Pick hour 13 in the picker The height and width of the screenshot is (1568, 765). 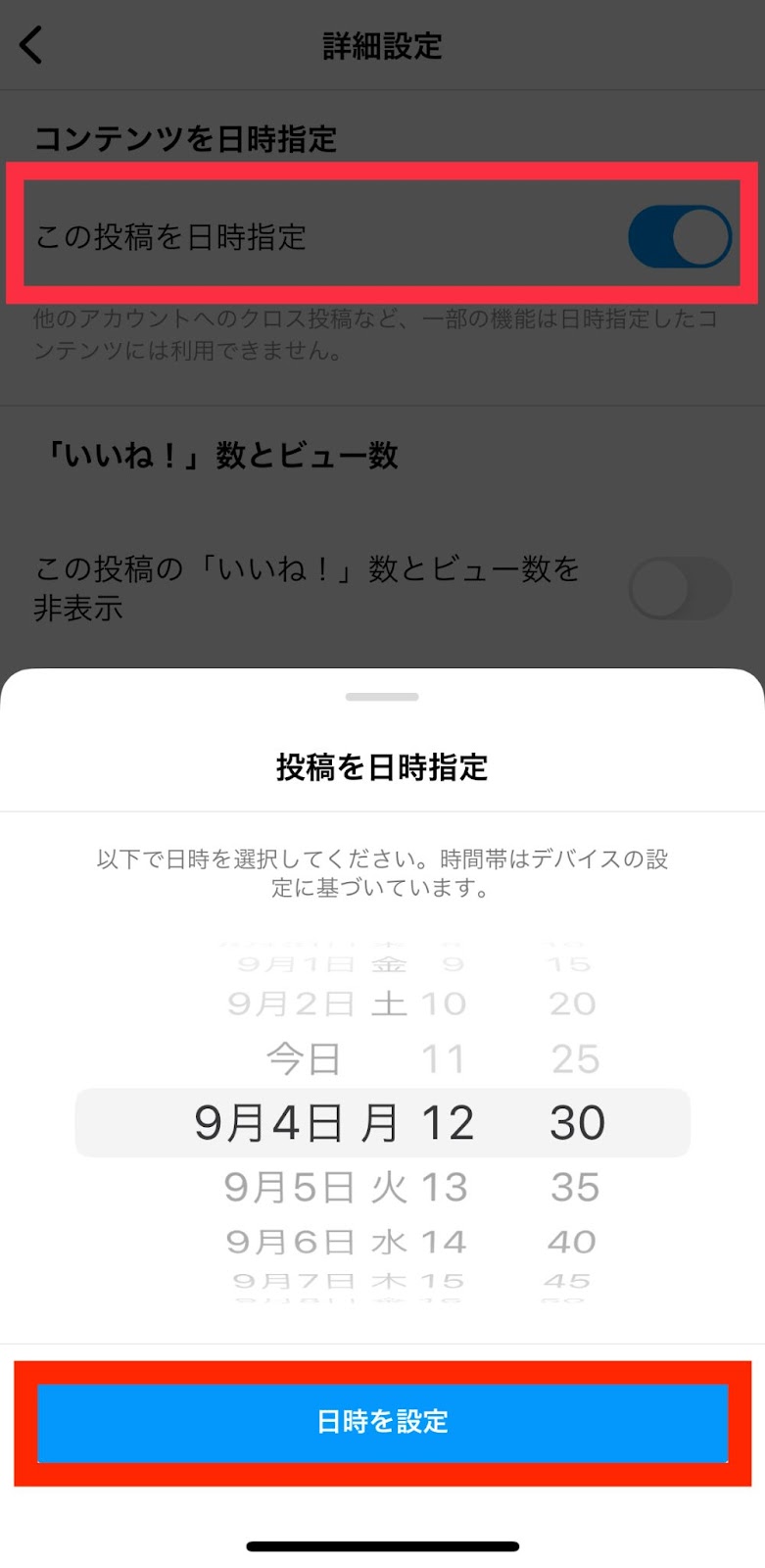[444, 1187]
